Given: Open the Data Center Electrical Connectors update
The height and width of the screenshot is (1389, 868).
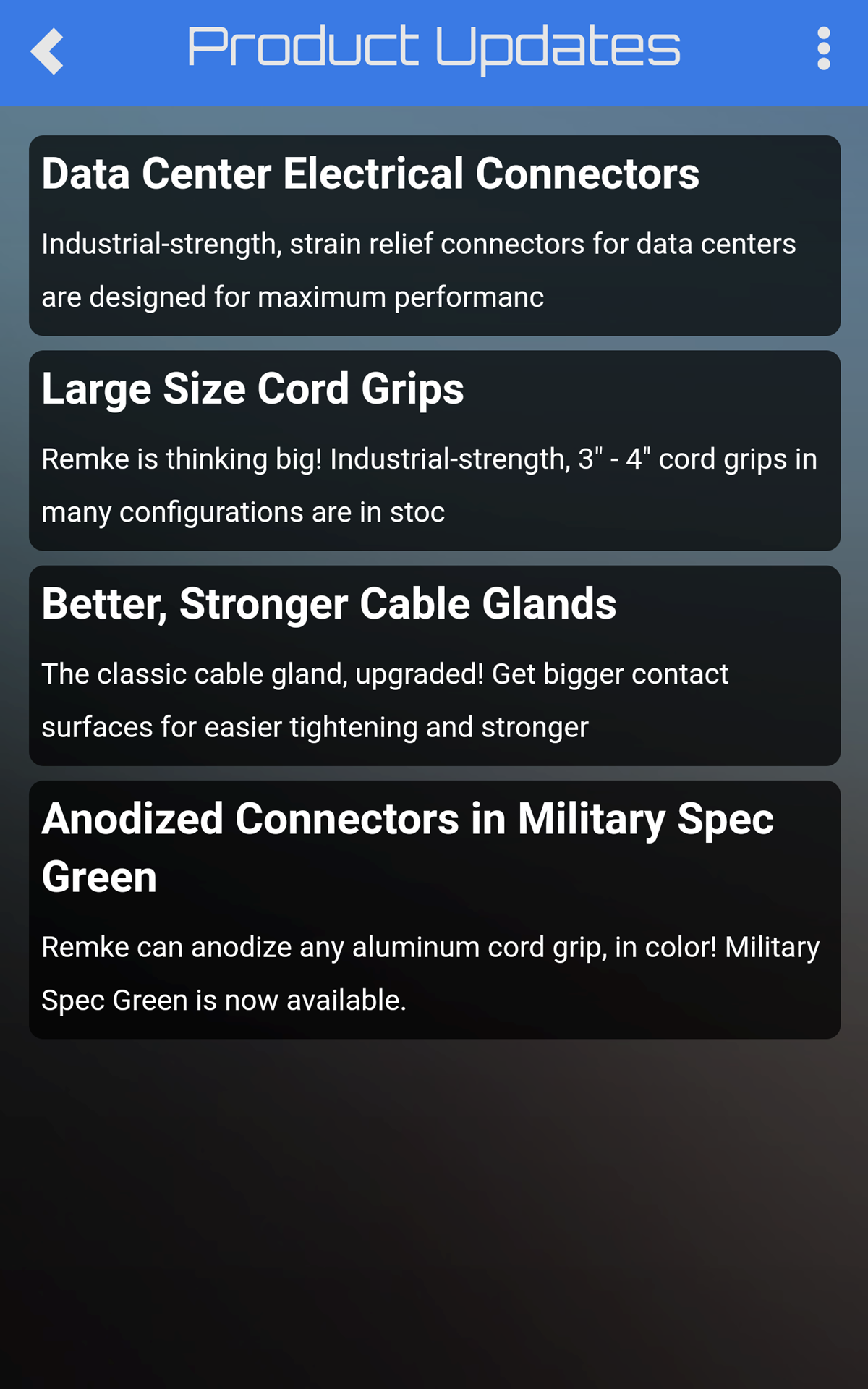Looking at the screenshot, I should [434, 235].
